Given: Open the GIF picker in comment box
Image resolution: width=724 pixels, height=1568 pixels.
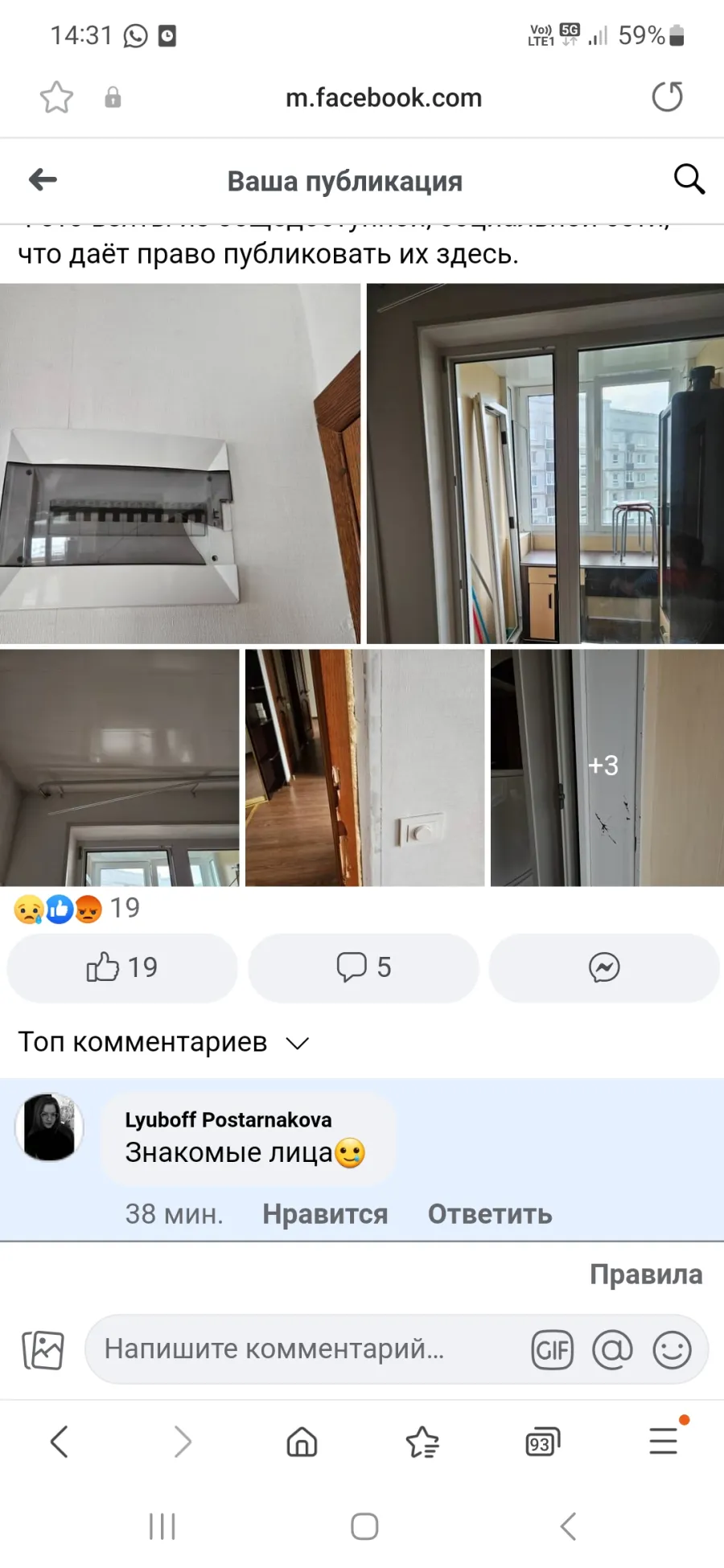Looking at the screenshot, I should coord(553,1349).
